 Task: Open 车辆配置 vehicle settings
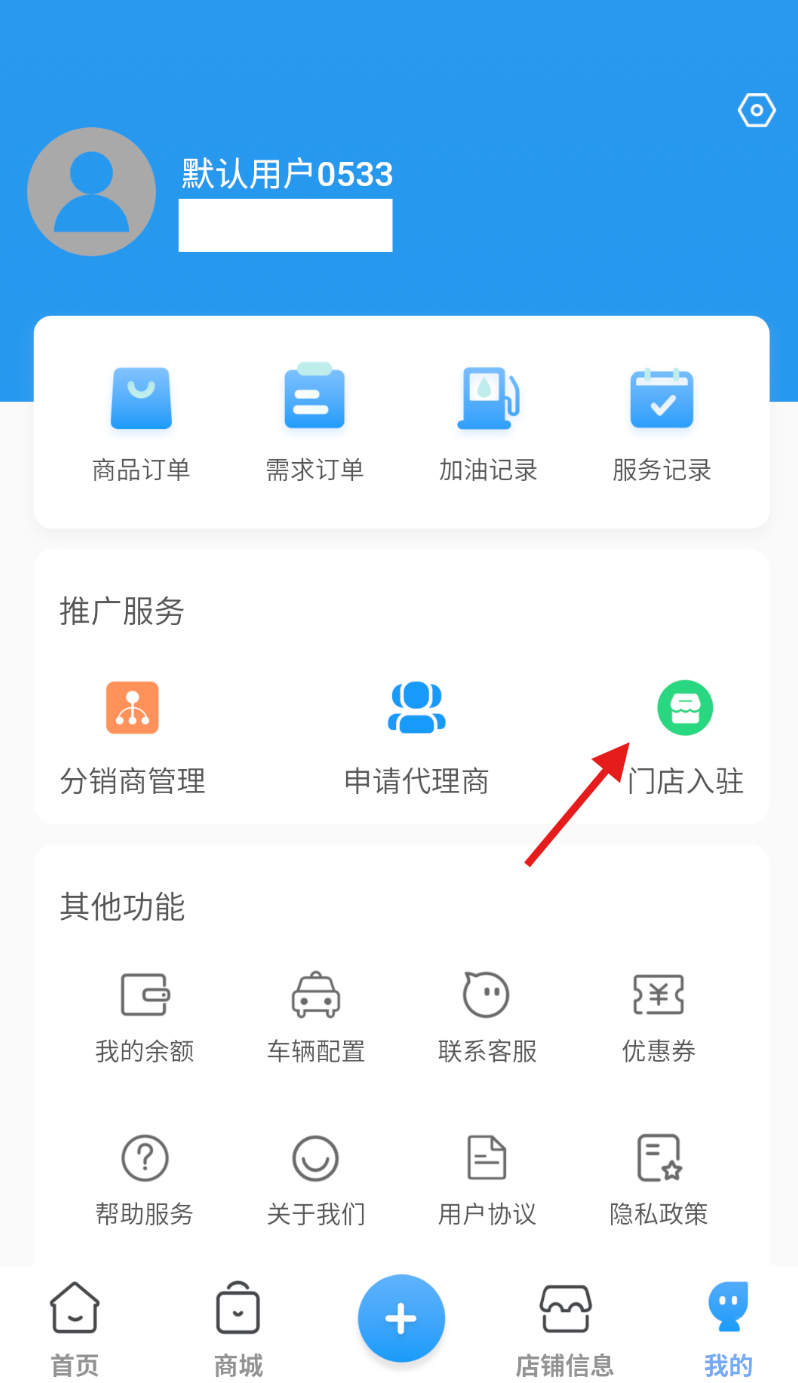pyautogui.click(x=316, y=1017)
